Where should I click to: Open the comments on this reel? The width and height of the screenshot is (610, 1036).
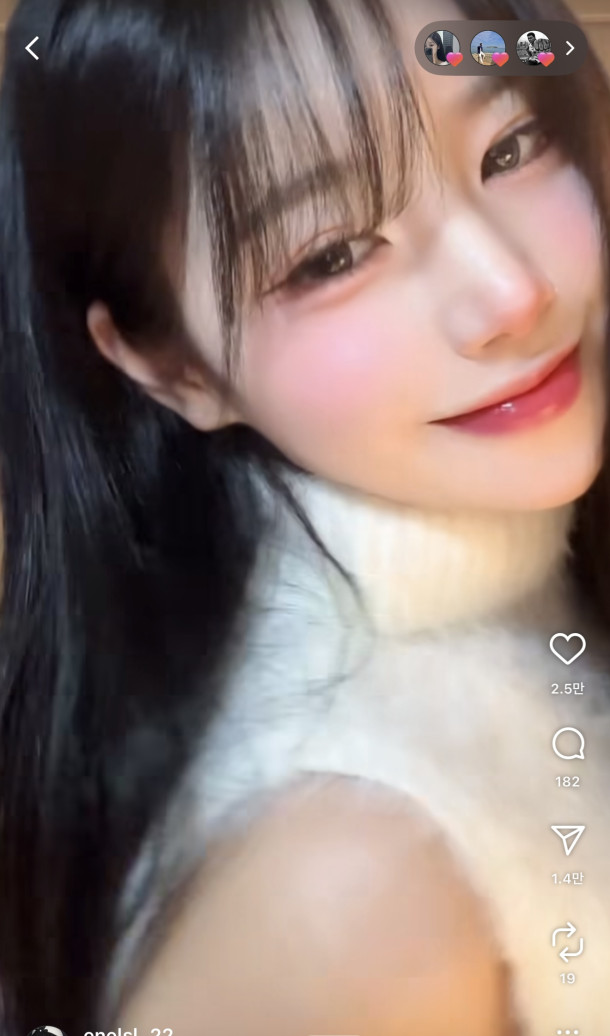click(567, 744)
